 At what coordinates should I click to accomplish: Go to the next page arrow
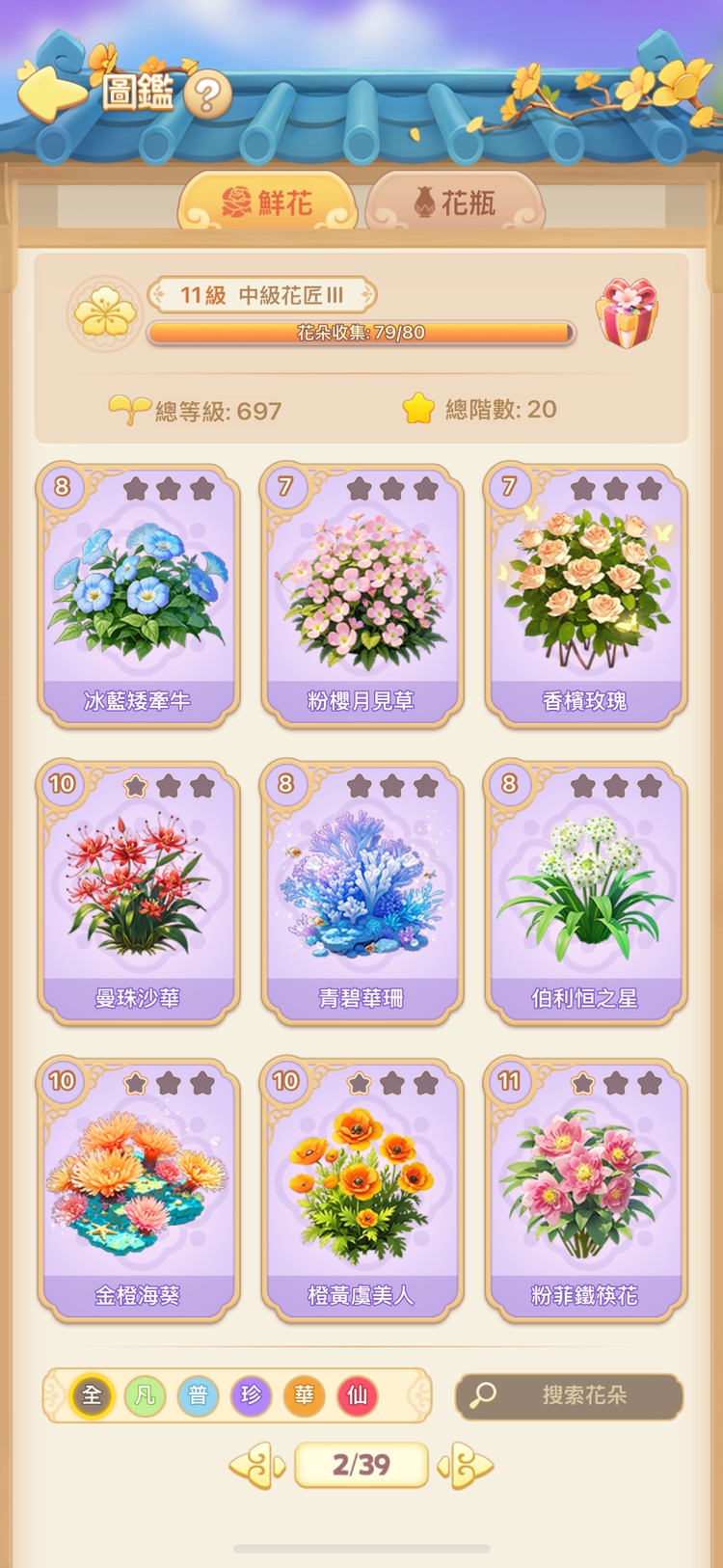pos(467,1466)
